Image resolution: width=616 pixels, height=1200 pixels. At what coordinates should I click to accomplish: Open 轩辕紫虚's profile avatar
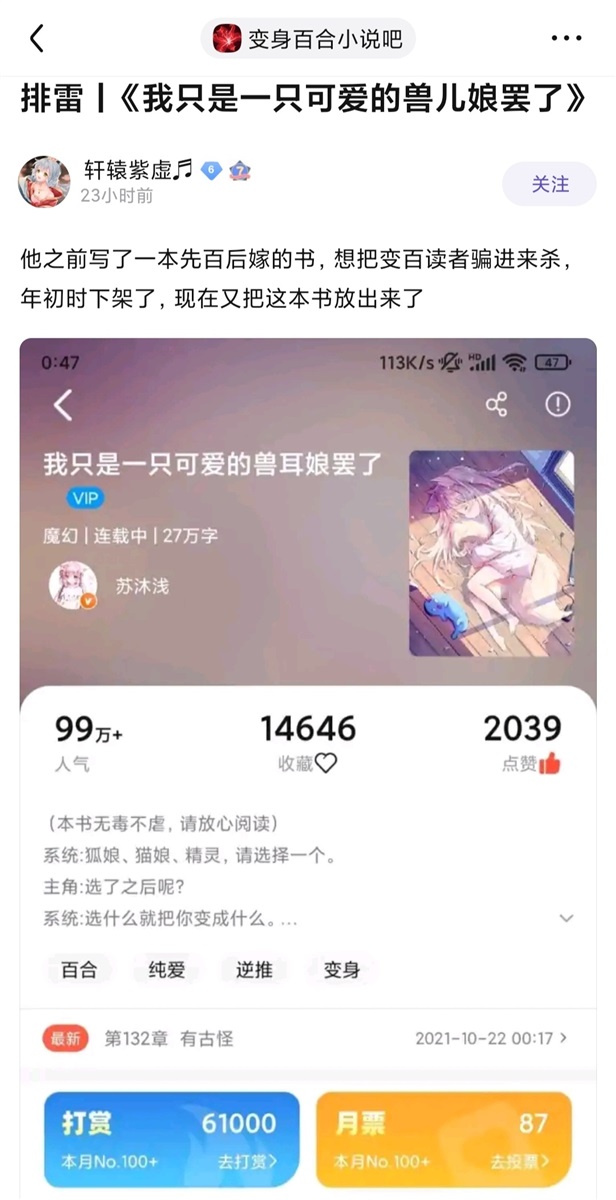44,182
